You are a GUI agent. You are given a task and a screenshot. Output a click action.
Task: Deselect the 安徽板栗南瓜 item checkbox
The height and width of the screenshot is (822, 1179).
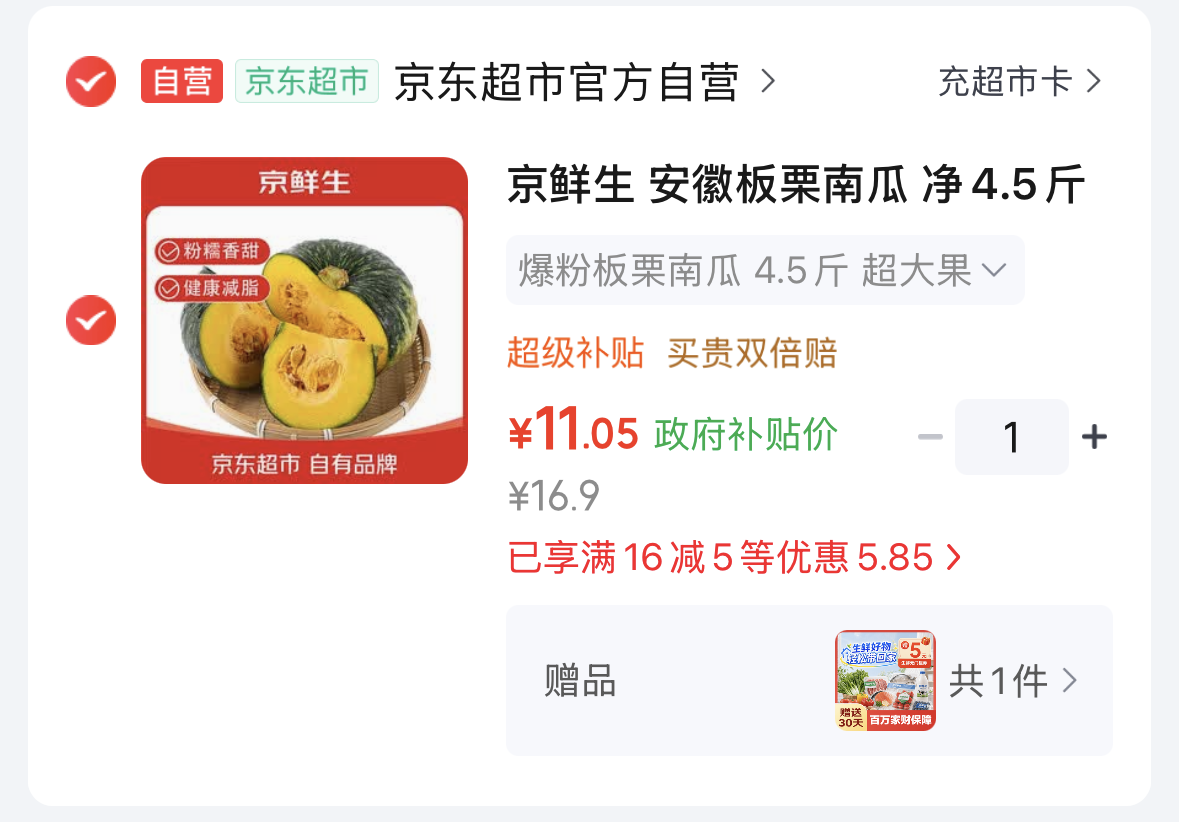click(x=91, y=320)
